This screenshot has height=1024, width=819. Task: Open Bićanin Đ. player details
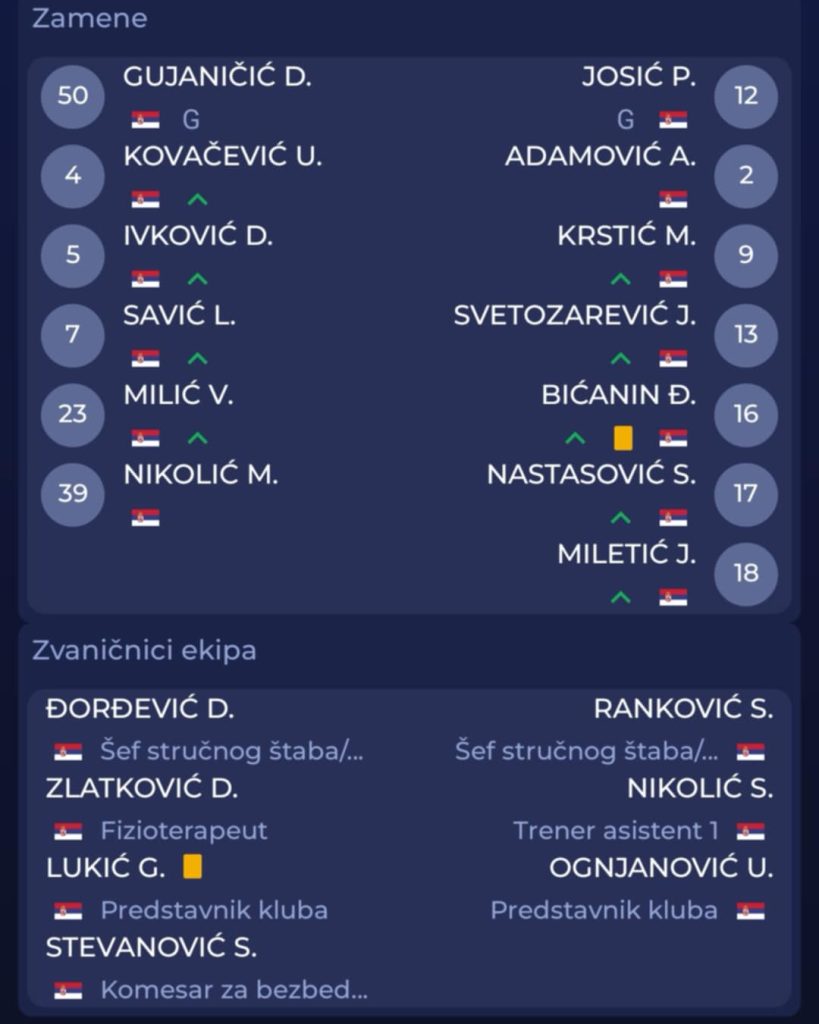pos(618,395)
